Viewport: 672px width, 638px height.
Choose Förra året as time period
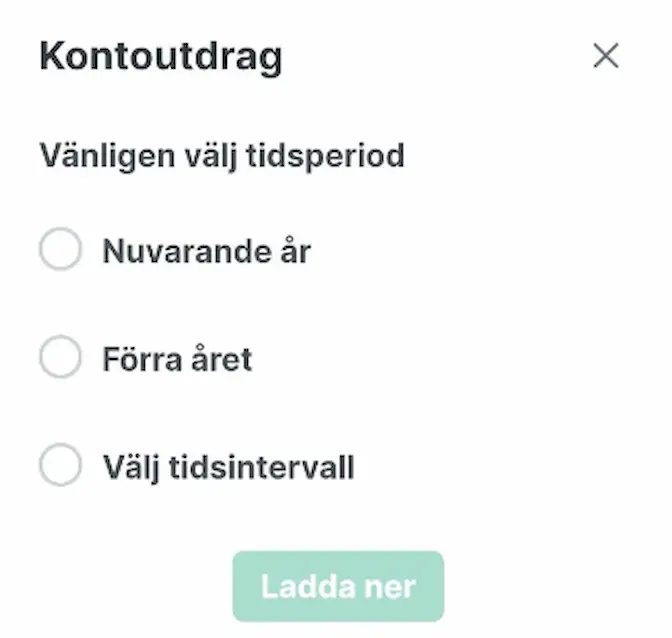click(x=60, y=358)
